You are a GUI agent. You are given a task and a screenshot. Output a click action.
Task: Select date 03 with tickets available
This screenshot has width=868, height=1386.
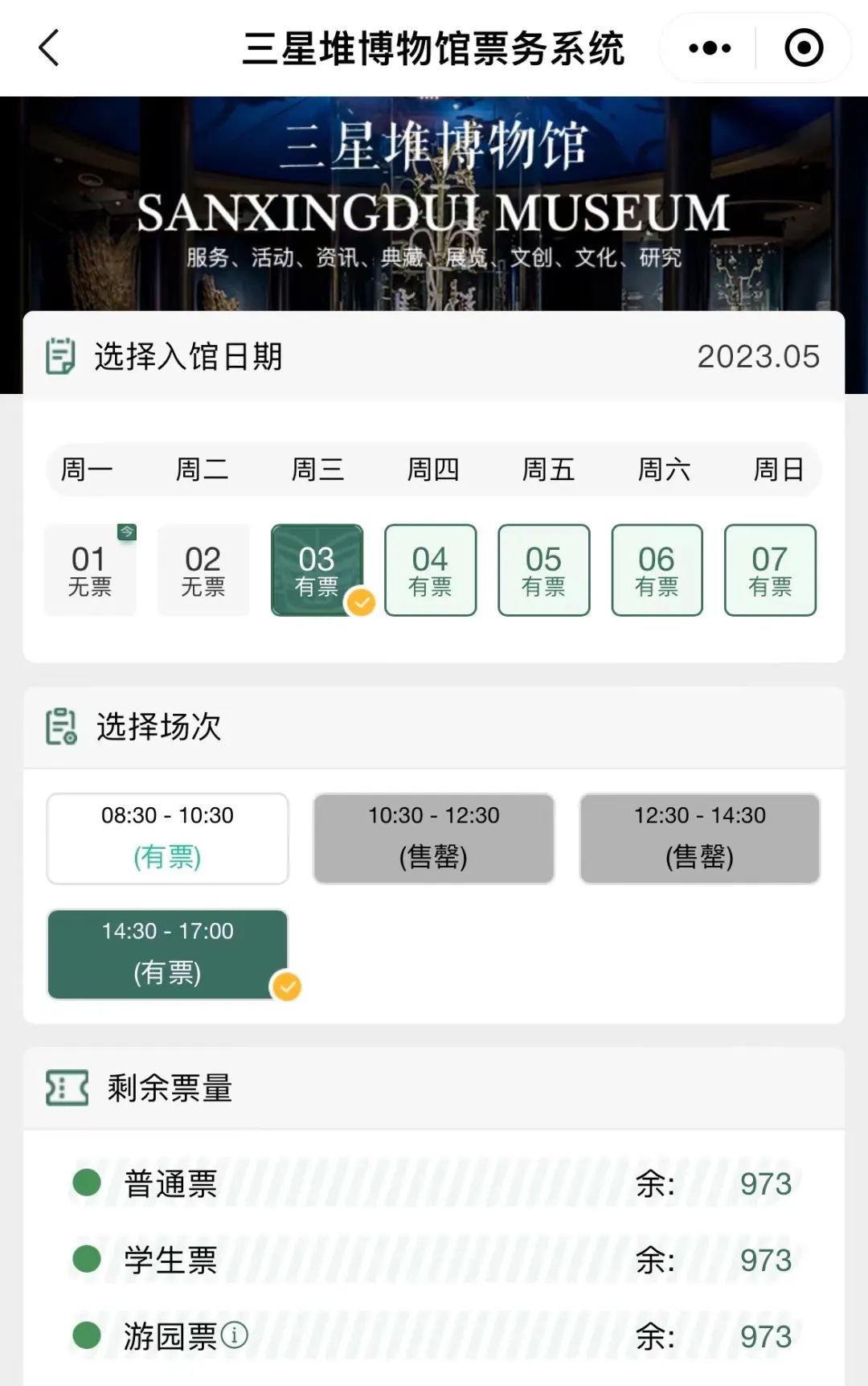tap(317, 570)
